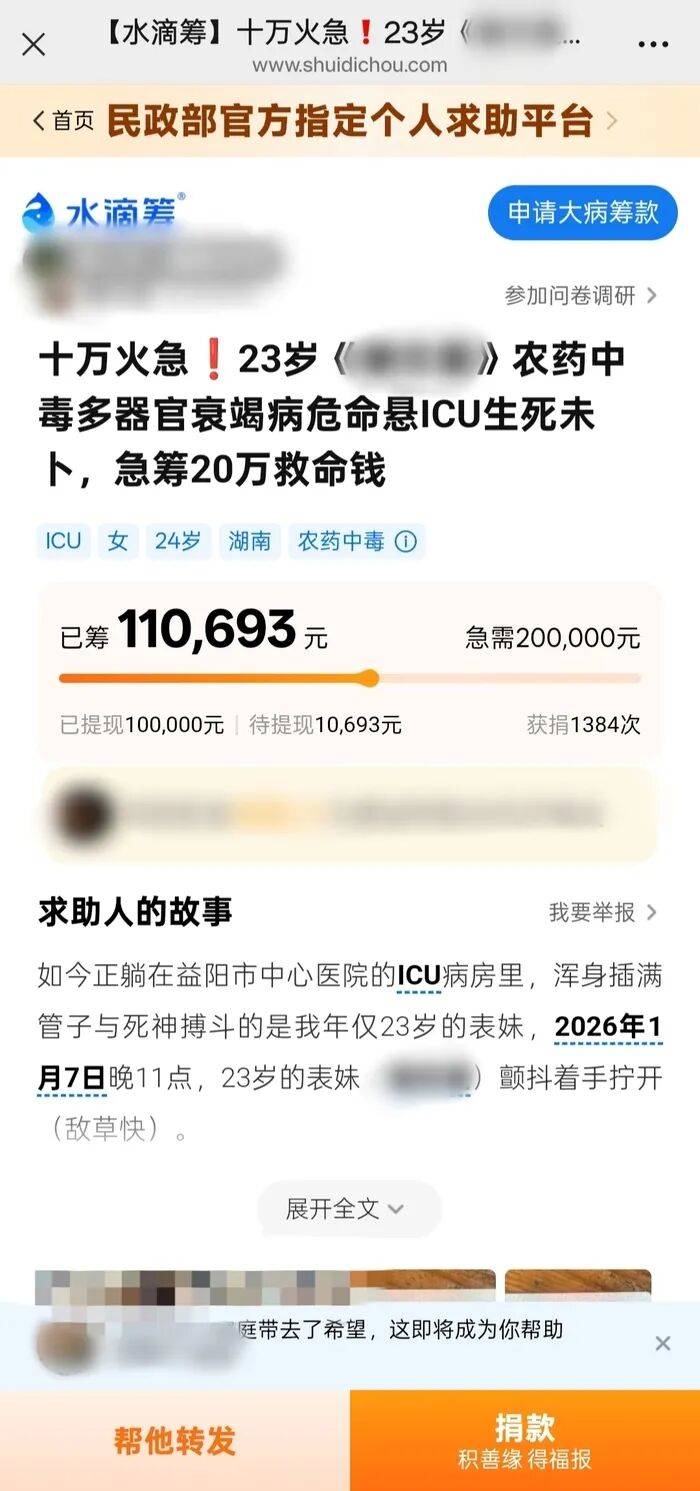700x1491 pixels.
Task: Dismiss the bottom notification banner
Action: coord(662,1343)
